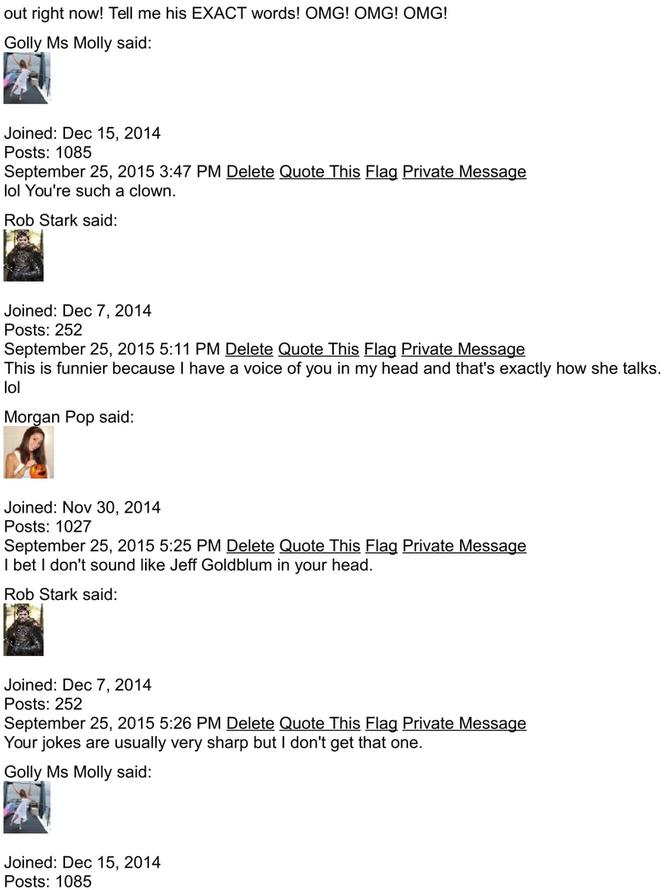The width and height of the screenshot is (666, 890).
Task: Flag the 5:26 PM post
Action: (x=381, y=723)
